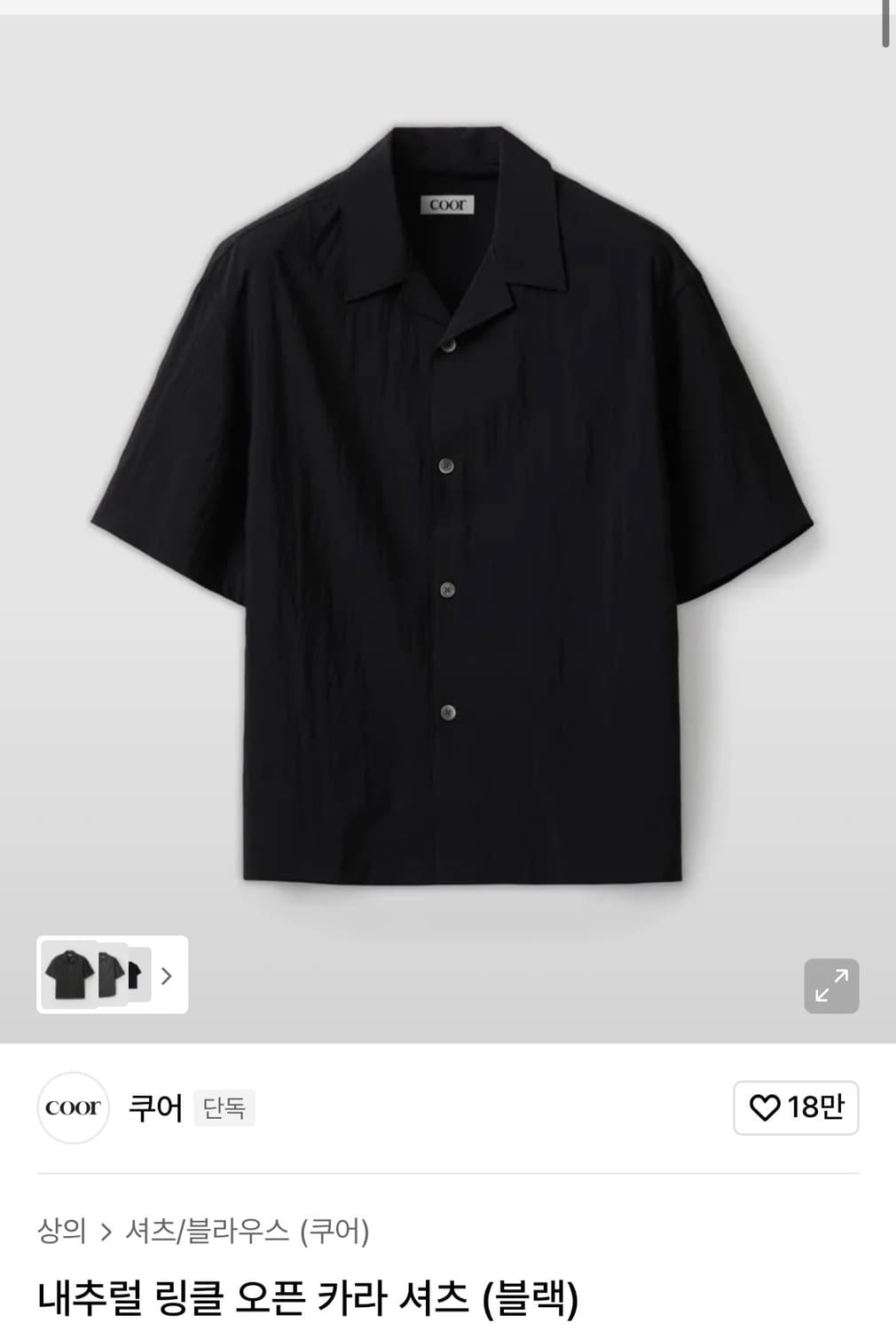This screenshot has width=896, height=1331.
Task: Toggle the like state showing 18만
Action: tap(795, 1107)
